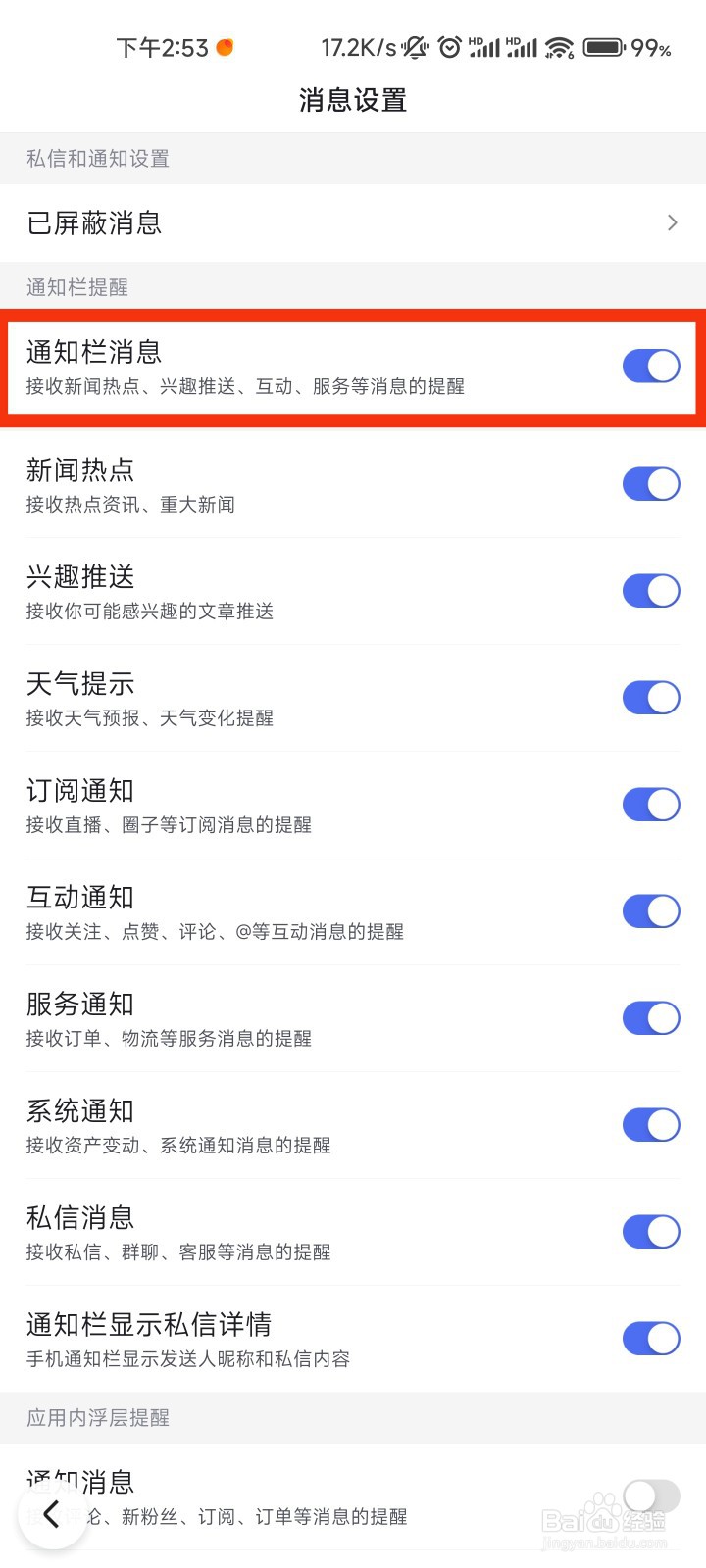
Task: Open the 已屏蔽消息 row
Action: [353, 222]
